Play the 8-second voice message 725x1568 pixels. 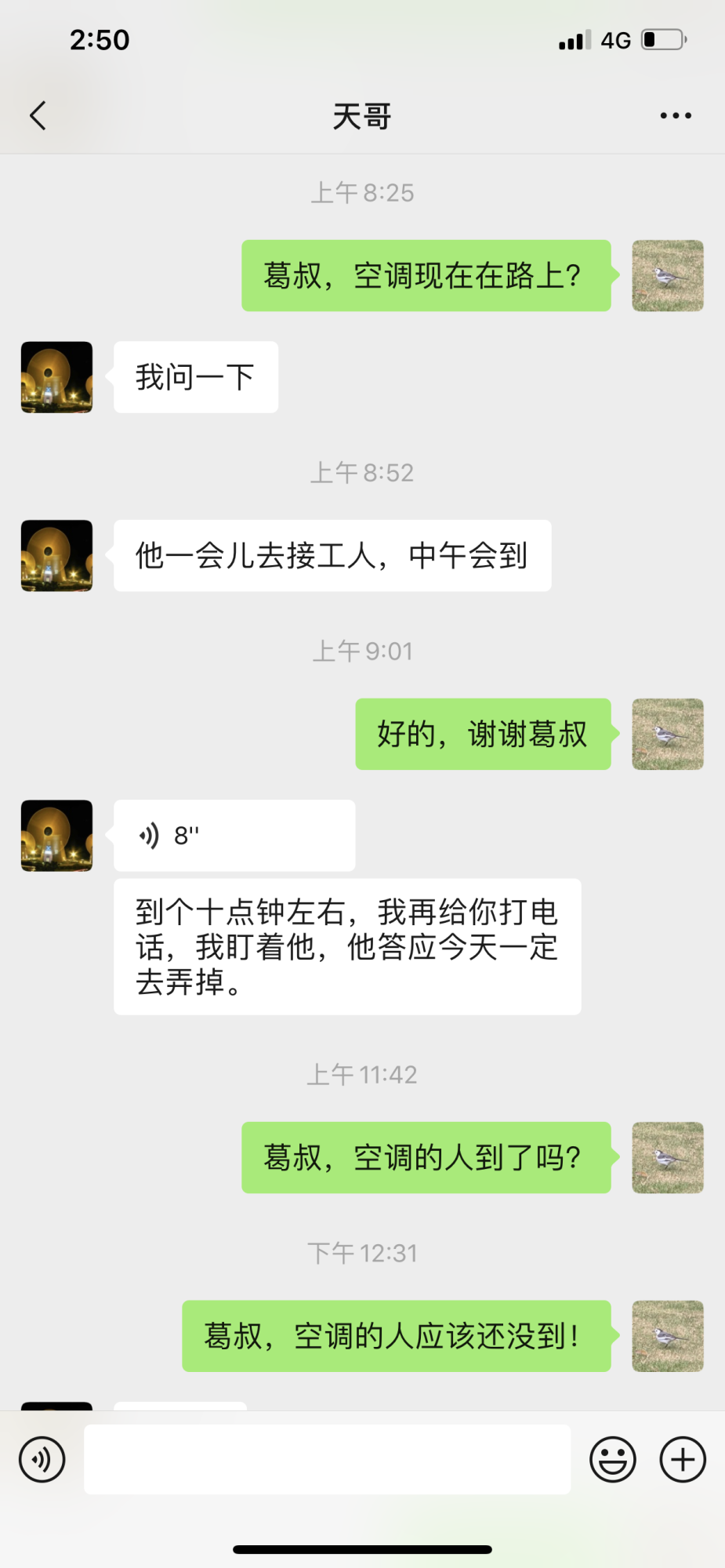click(234, 836)
